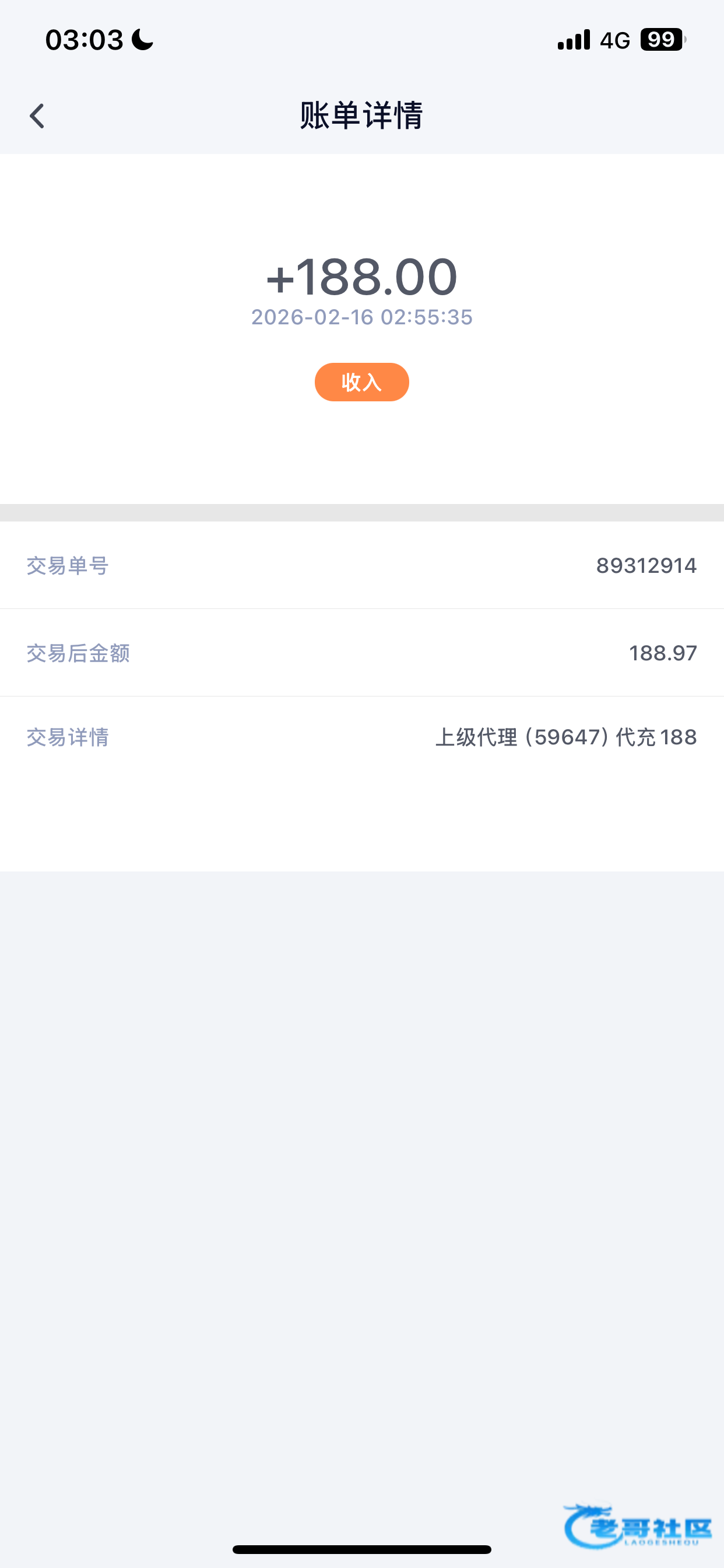Go back from the 账单详情 page
This screenshot has width=724, height=1568.
coord(37,116)
